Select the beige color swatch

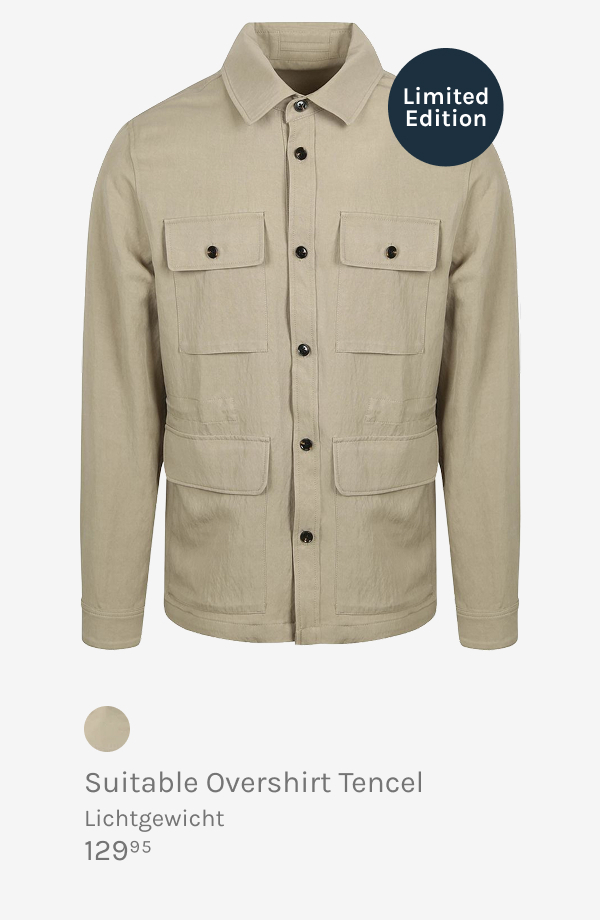107,729
